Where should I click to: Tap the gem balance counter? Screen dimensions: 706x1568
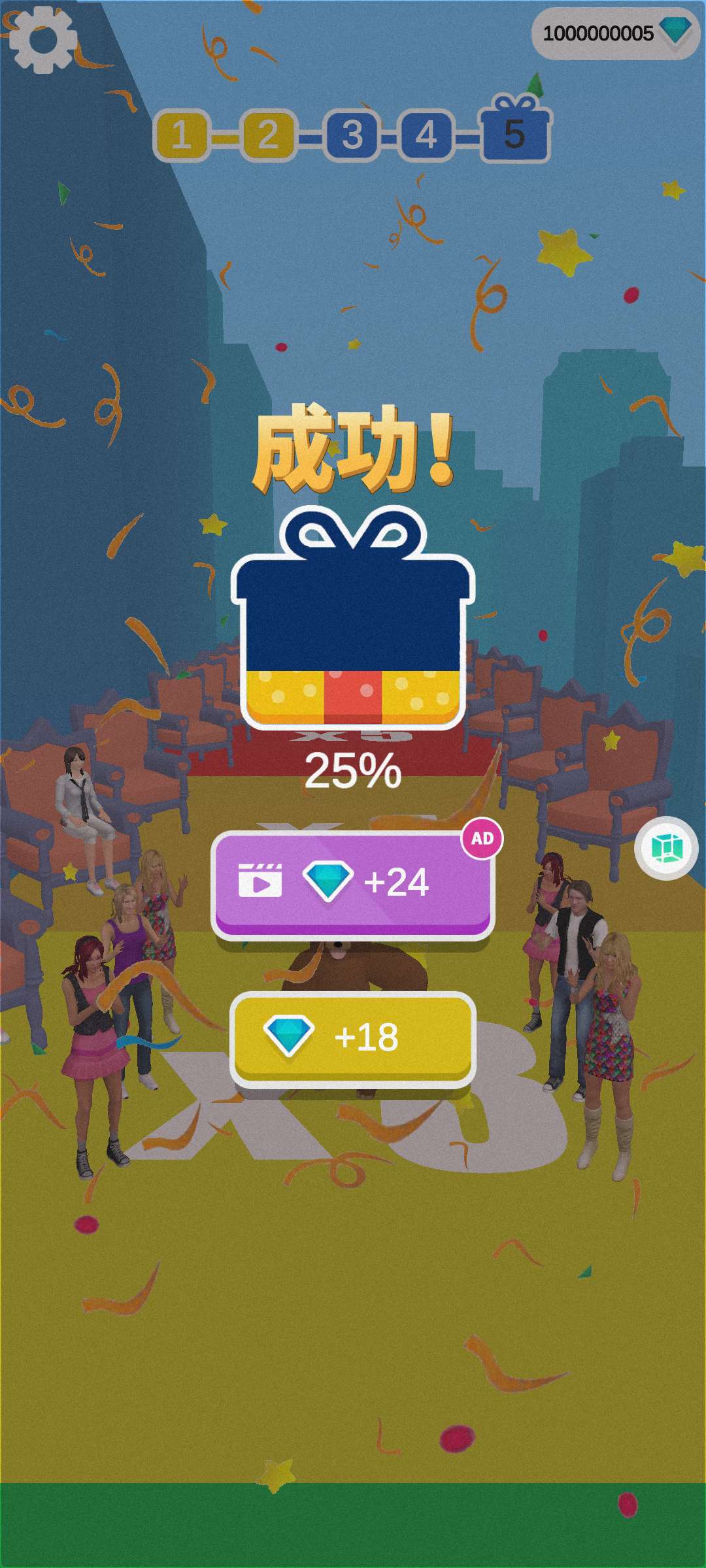coord(614,33)
